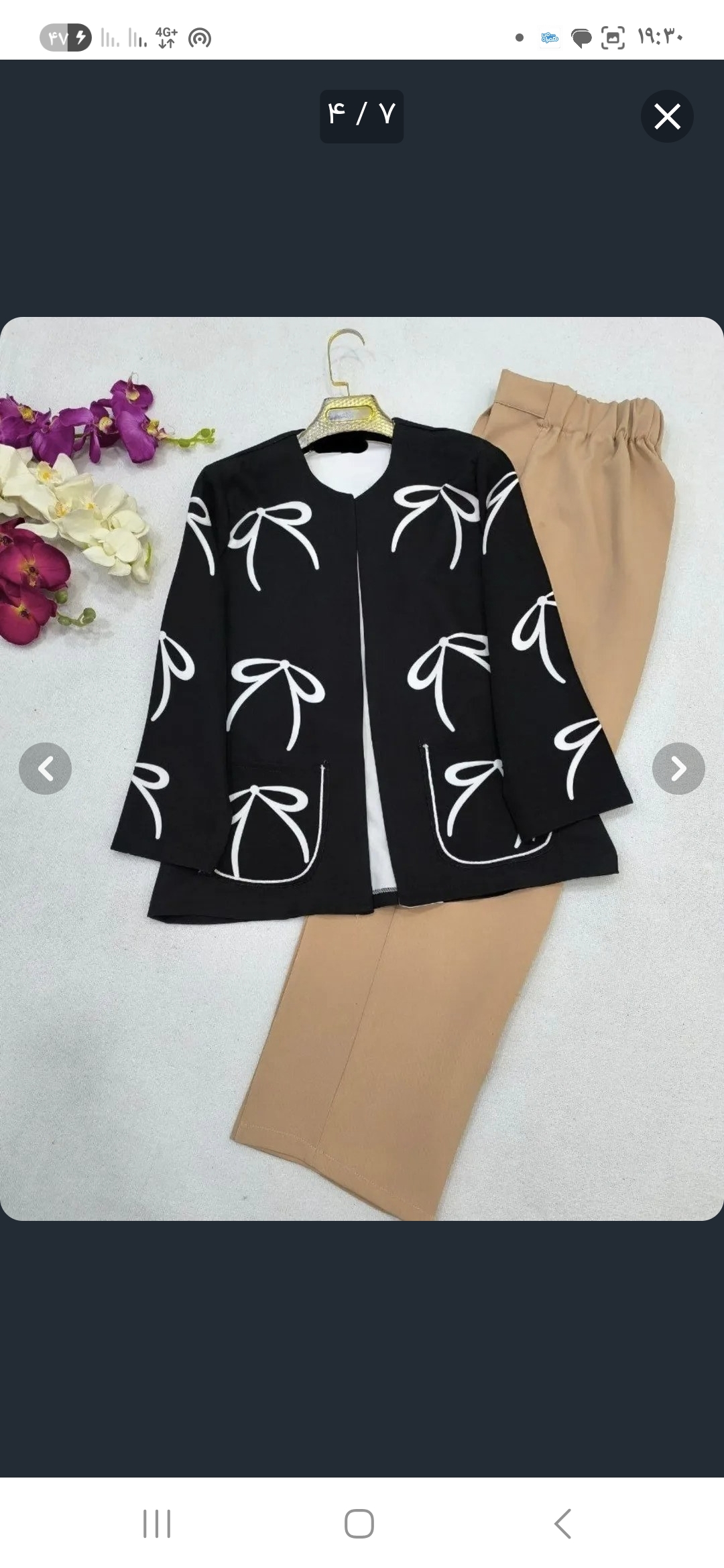Image resolution: width=724 pixels, height=1568 pixels.
Task: Go to the next product image
Action: pyautogui.click(x=678, y=769)
